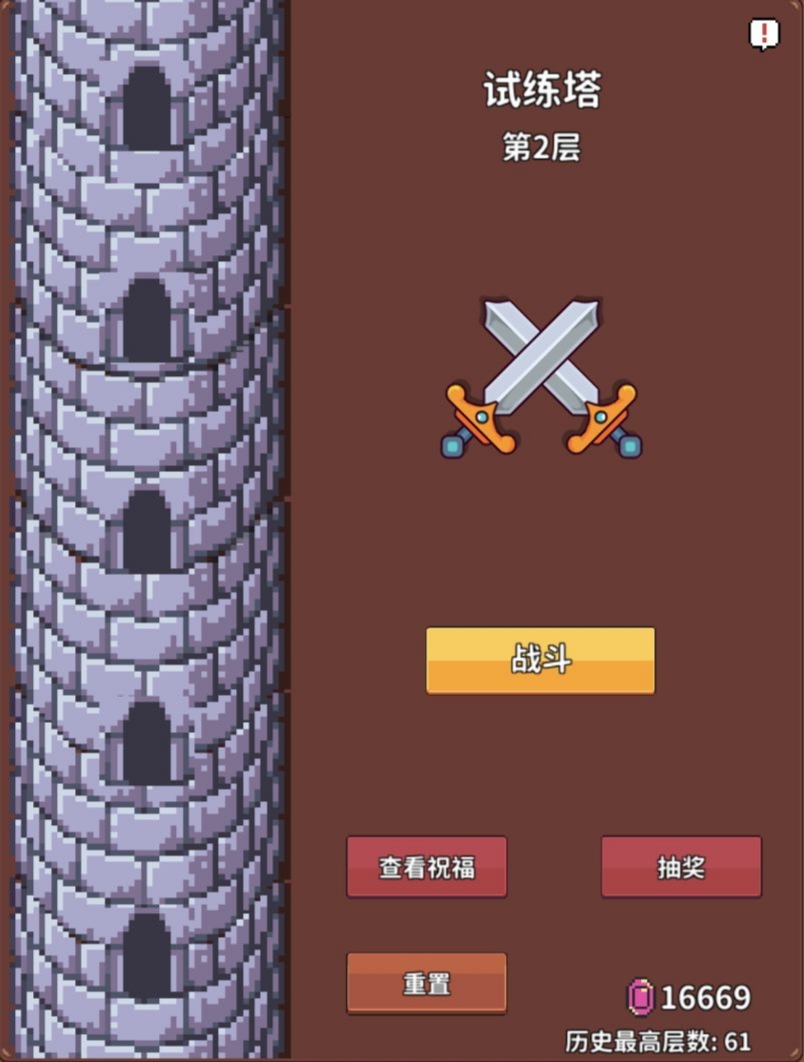Tap 重置 to reset the tower

tap(427, 983)
